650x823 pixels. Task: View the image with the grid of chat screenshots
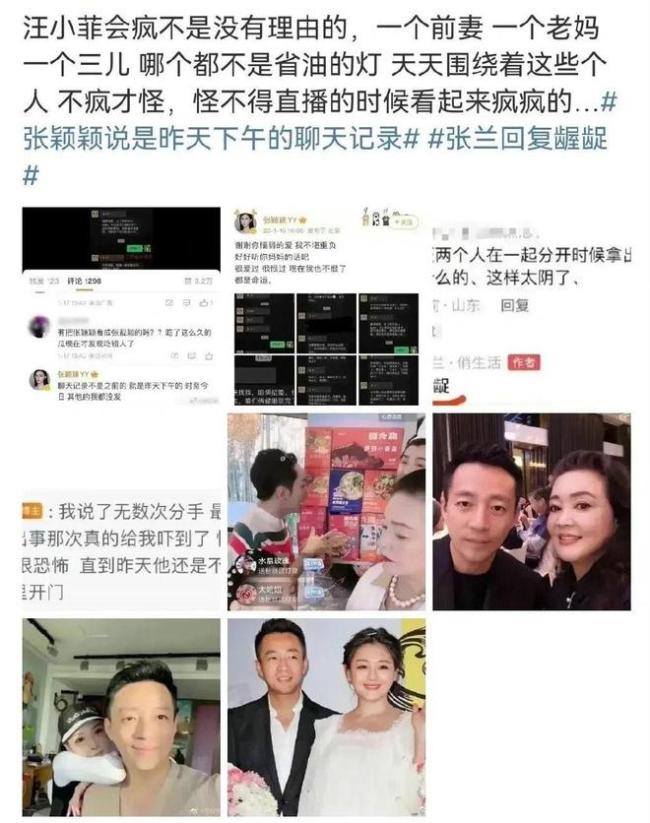coord(326,307)
